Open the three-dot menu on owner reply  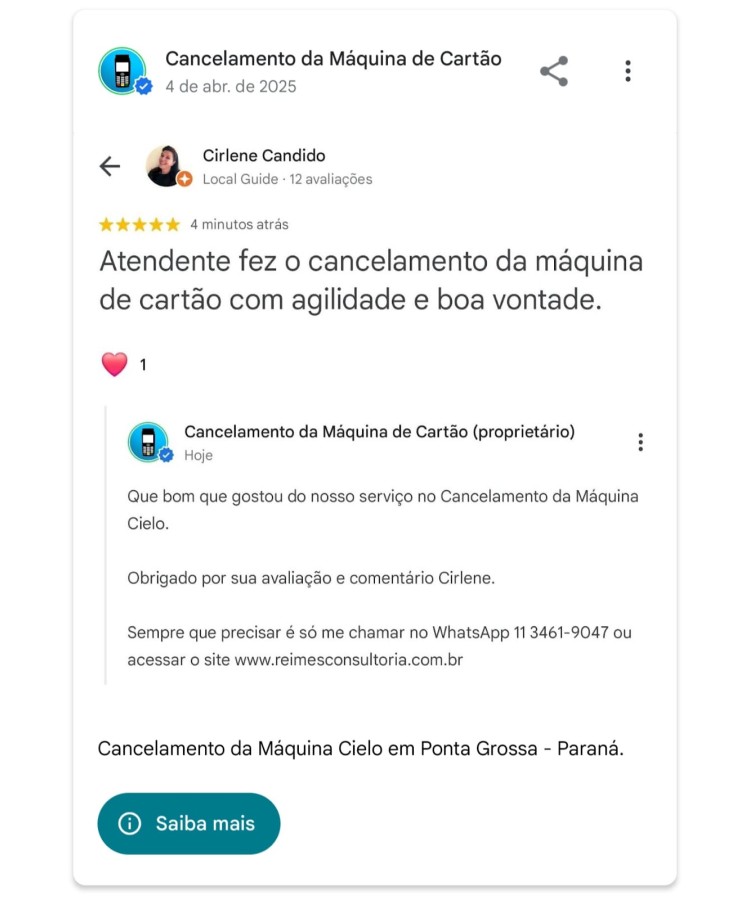click(x=641, y=441)
